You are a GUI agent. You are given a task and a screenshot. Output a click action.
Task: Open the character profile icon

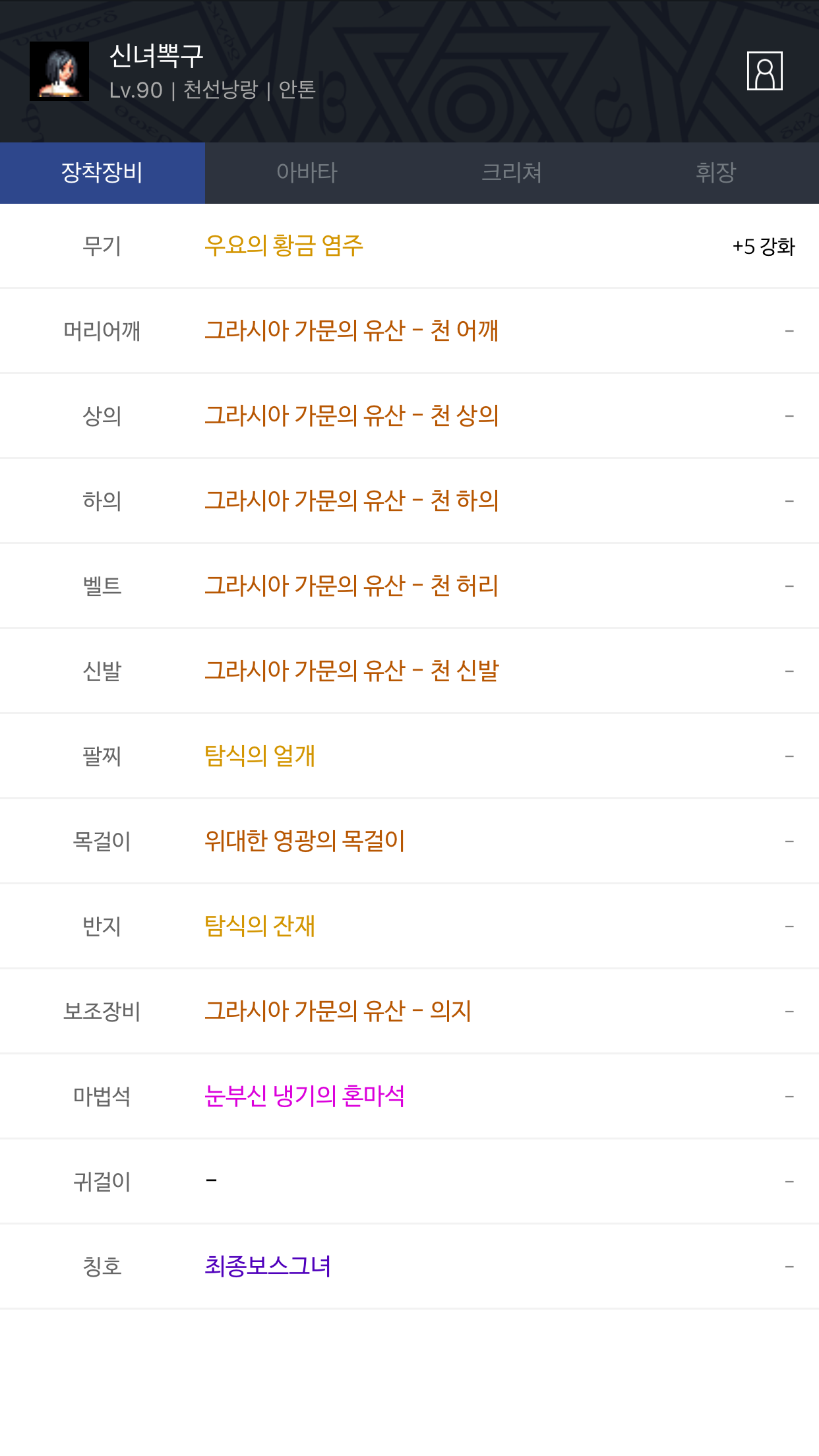pyautogui.click(x=764, y=71)
